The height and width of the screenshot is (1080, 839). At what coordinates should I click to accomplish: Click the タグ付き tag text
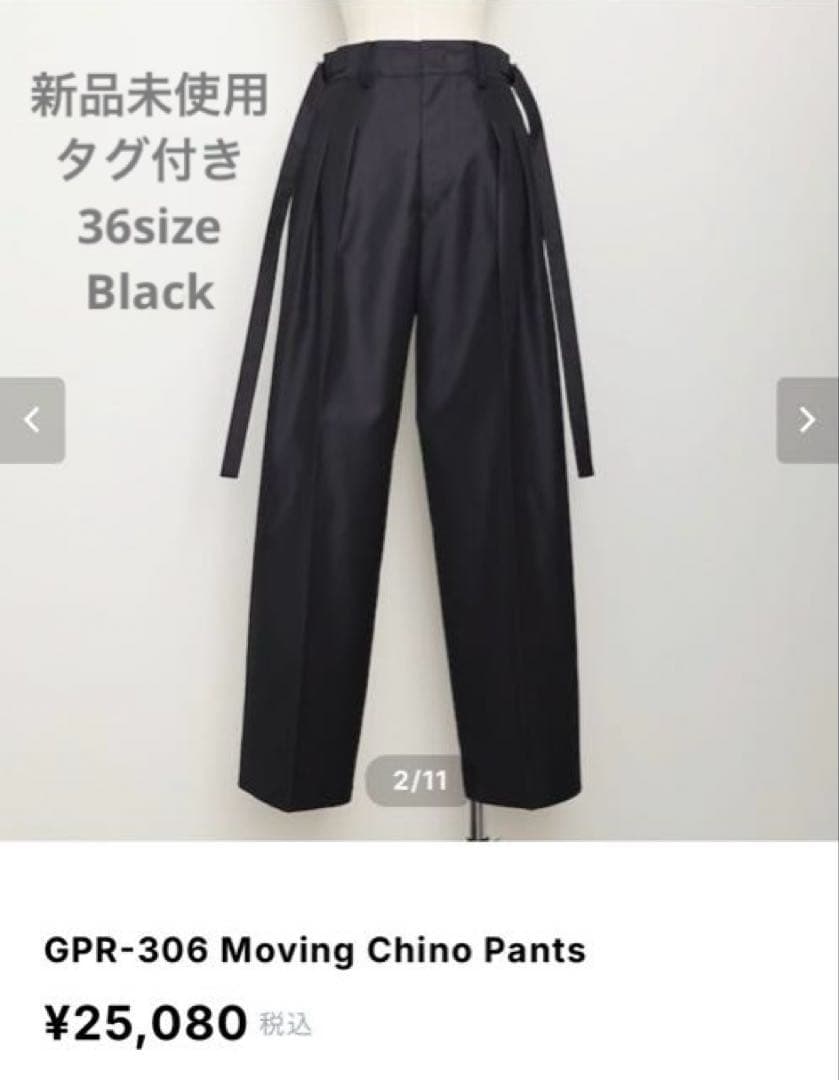coord(152,159)
